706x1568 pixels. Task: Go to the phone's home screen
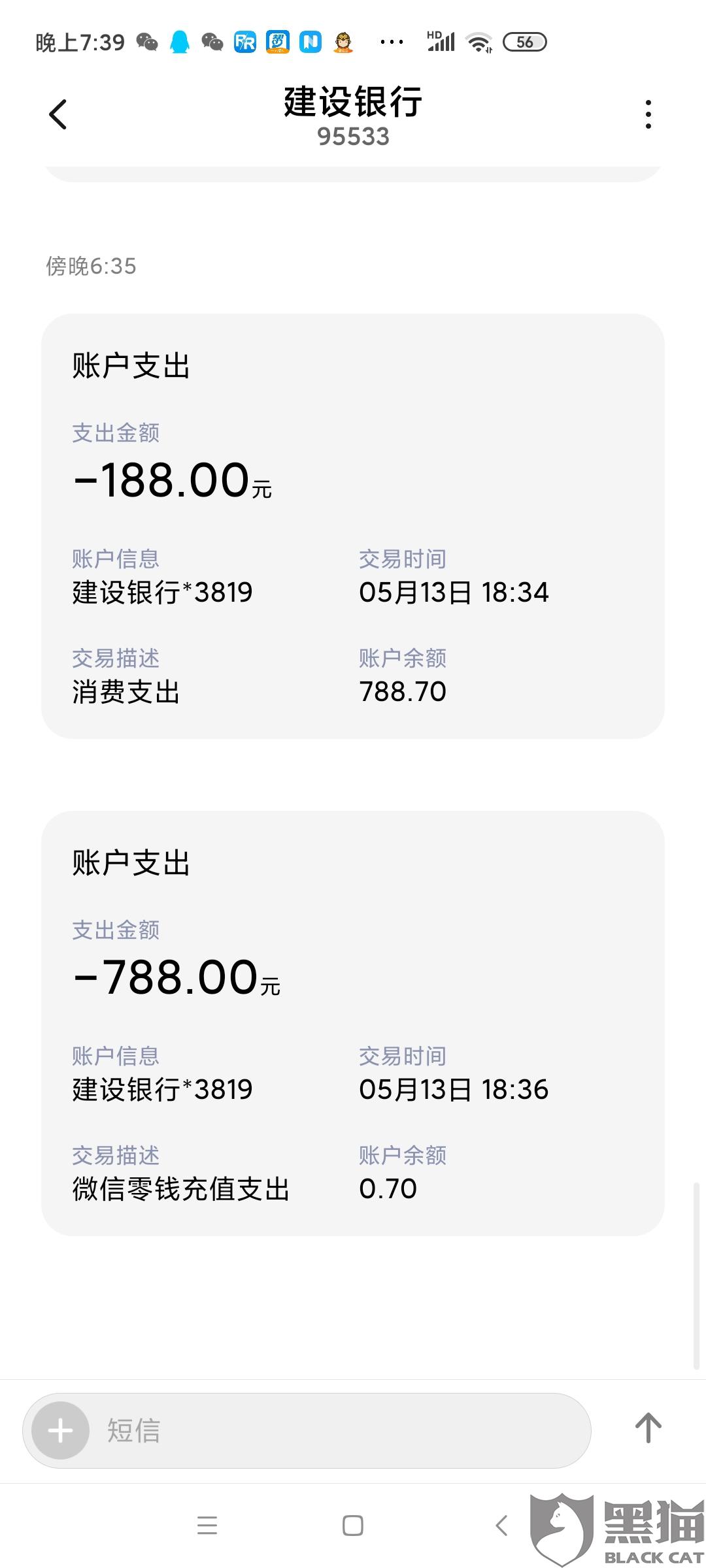(353, 1526)
